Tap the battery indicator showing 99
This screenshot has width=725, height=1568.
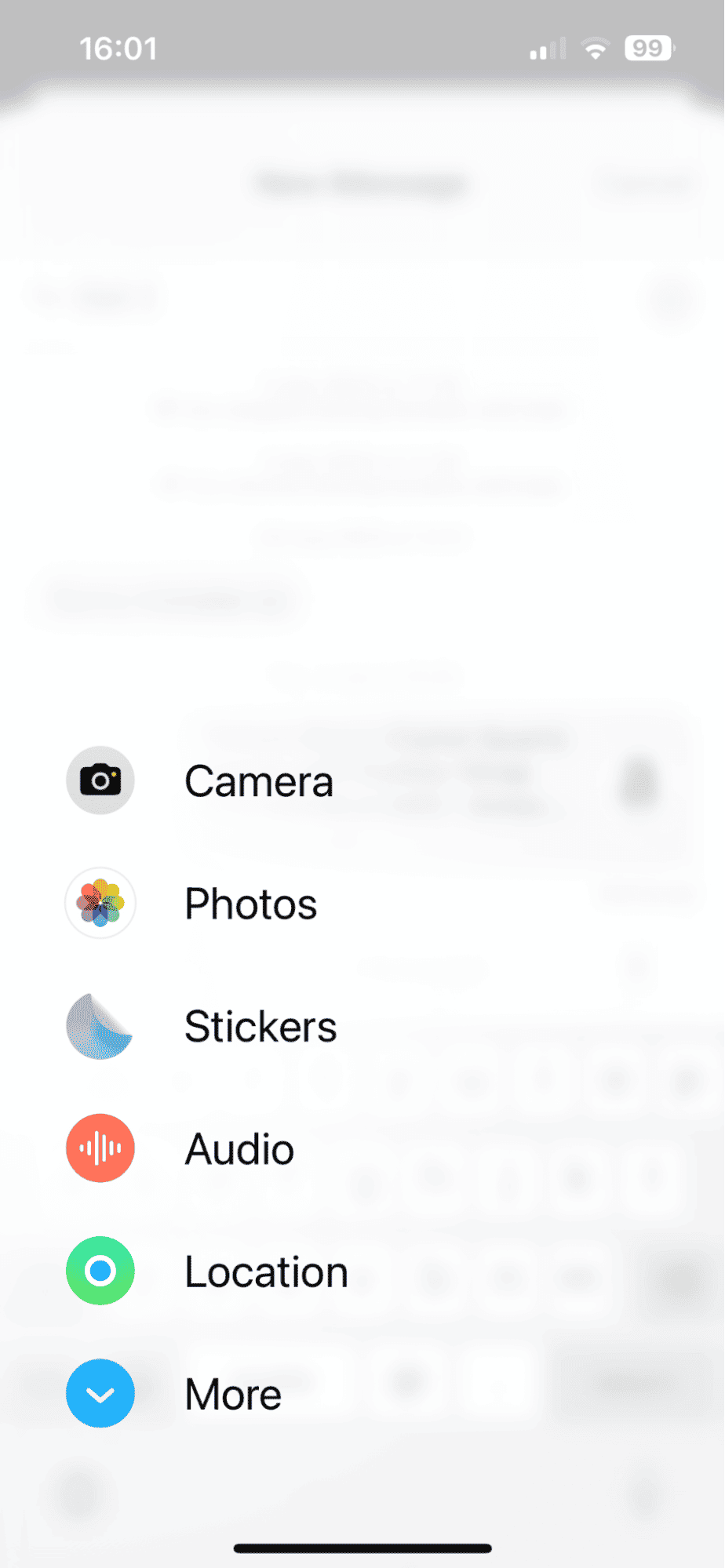point(648,47)
